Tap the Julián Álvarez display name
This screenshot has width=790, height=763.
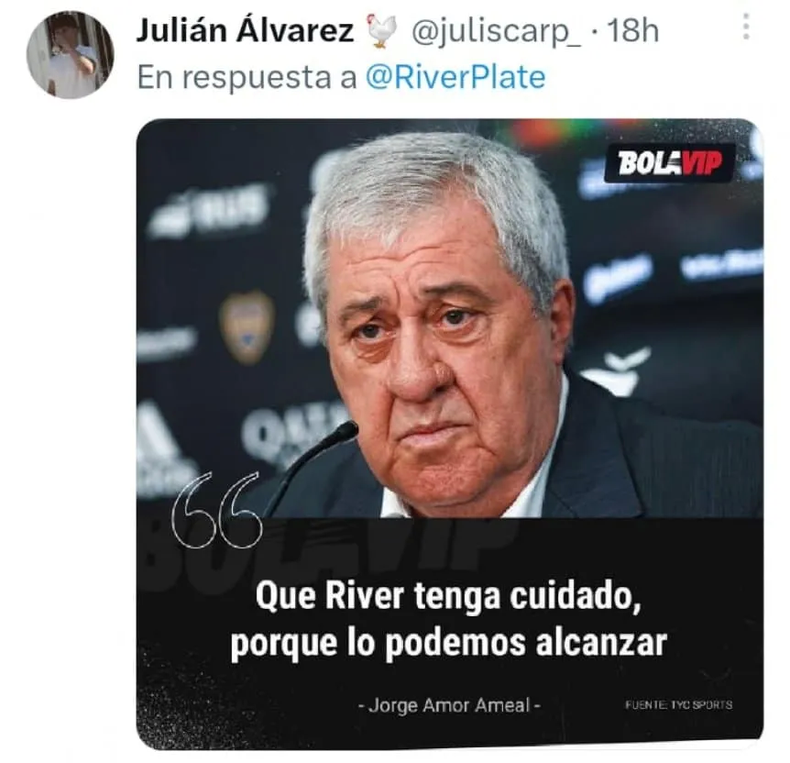point(244,32)
